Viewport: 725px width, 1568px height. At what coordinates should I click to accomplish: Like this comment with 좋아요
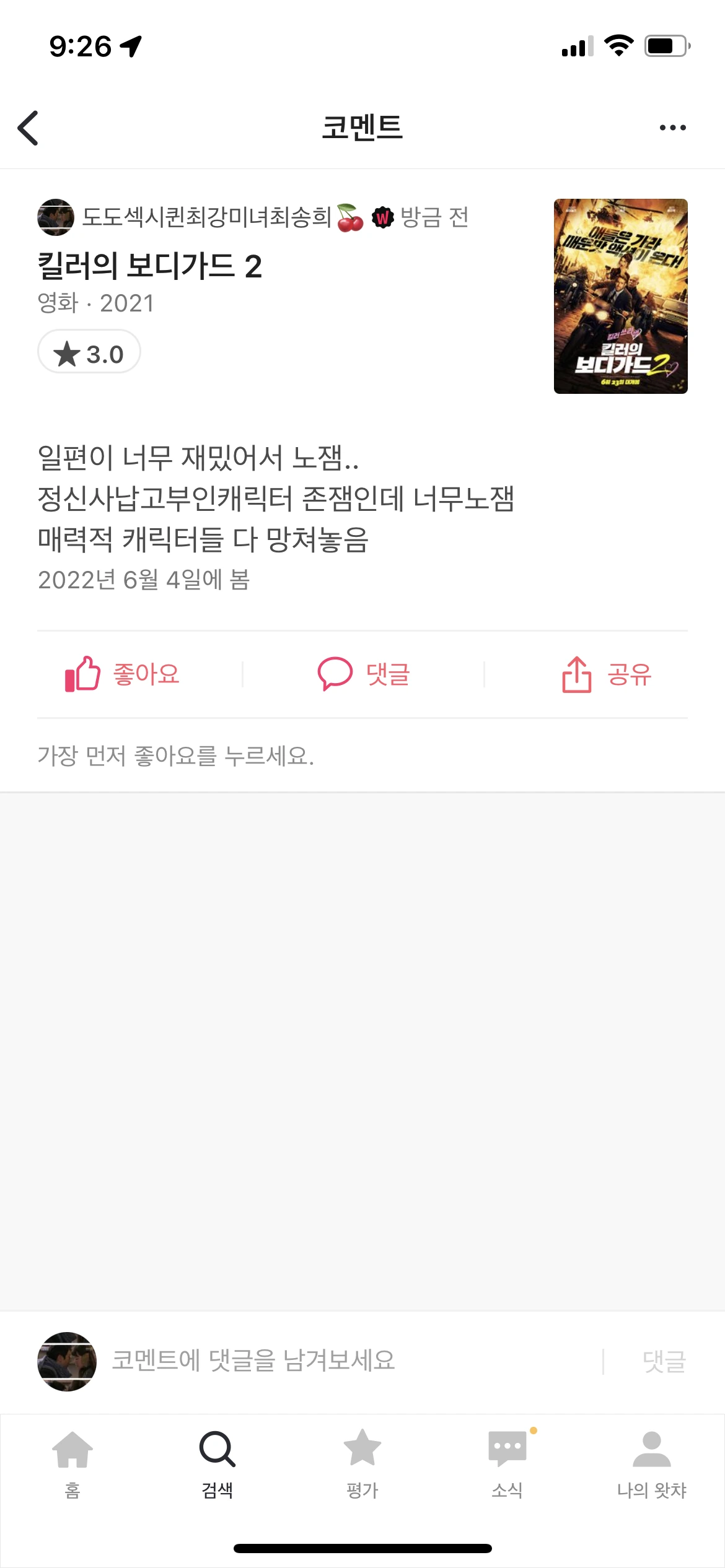(x=122, y=674)
